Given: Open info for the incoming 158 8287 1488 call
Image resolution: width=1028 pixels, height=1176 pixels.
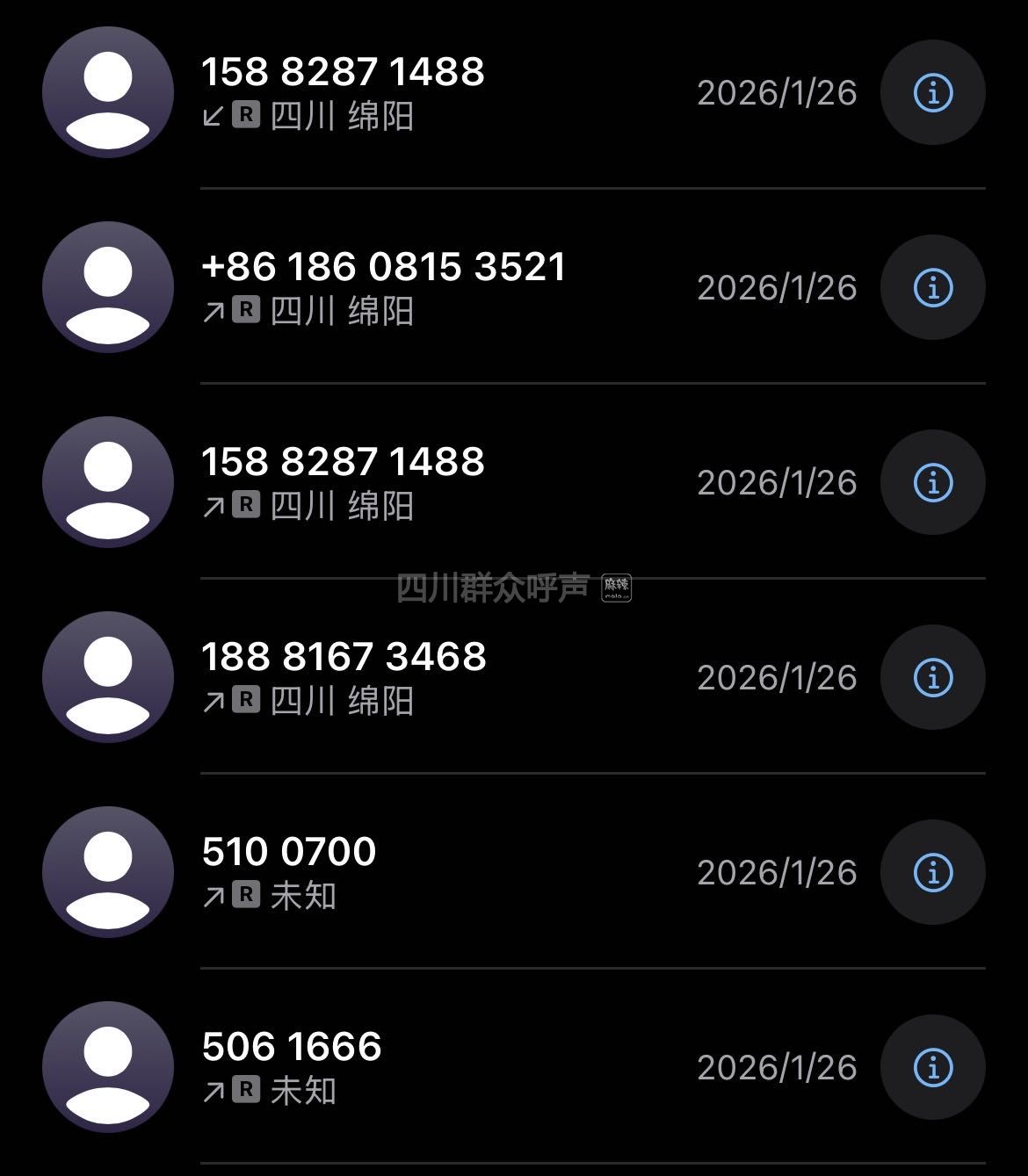Looking at the screenshot, I should point(932,92).
